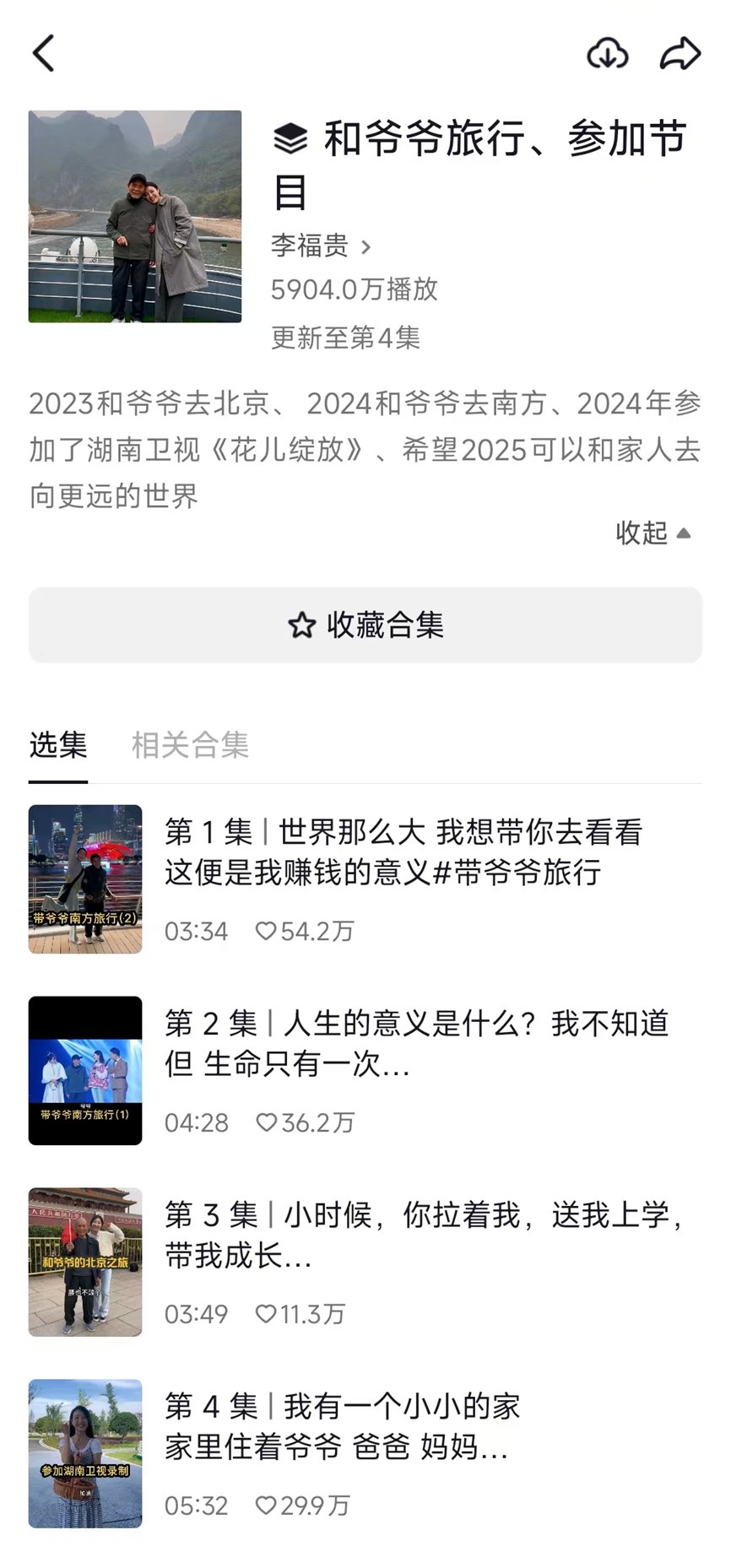
Task: Switch to the 相关合集 tab
Action: (190, 745)
